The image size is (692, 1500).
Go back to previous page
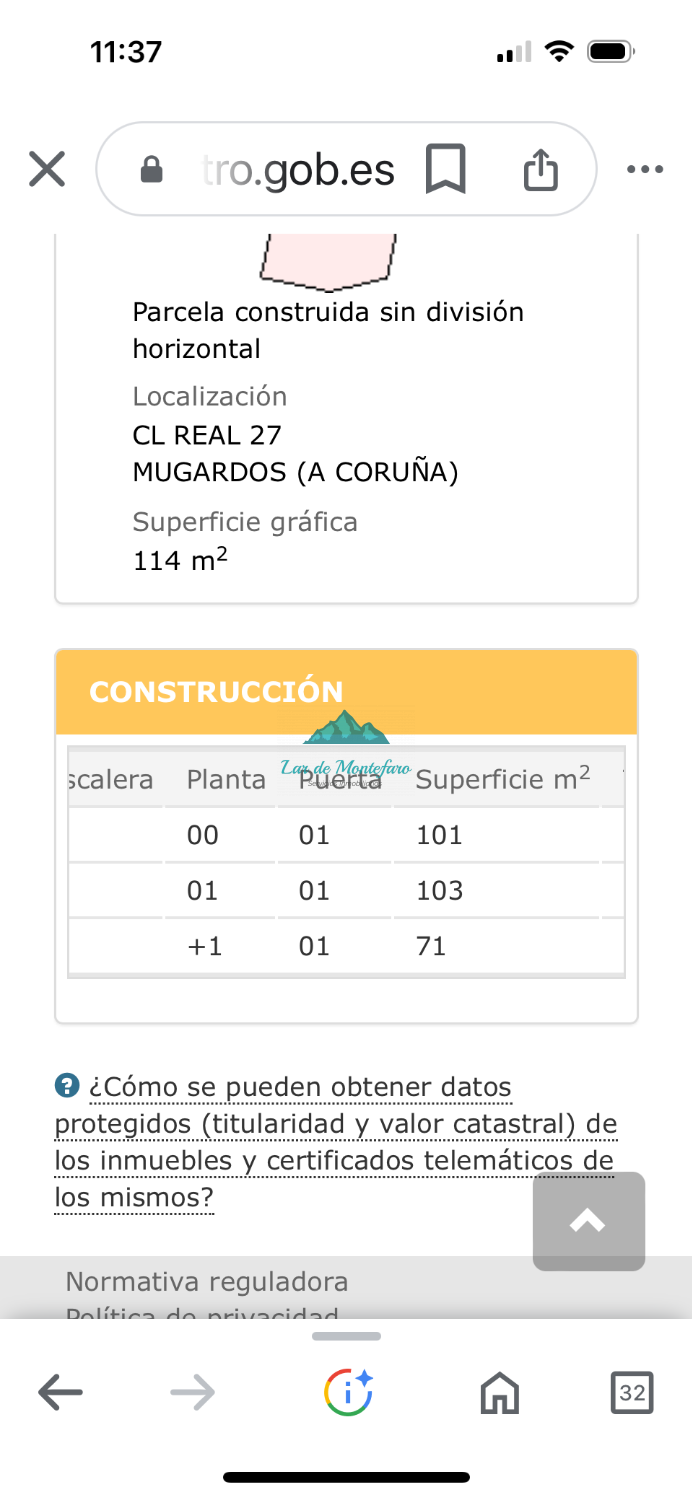click(60, 1392)
